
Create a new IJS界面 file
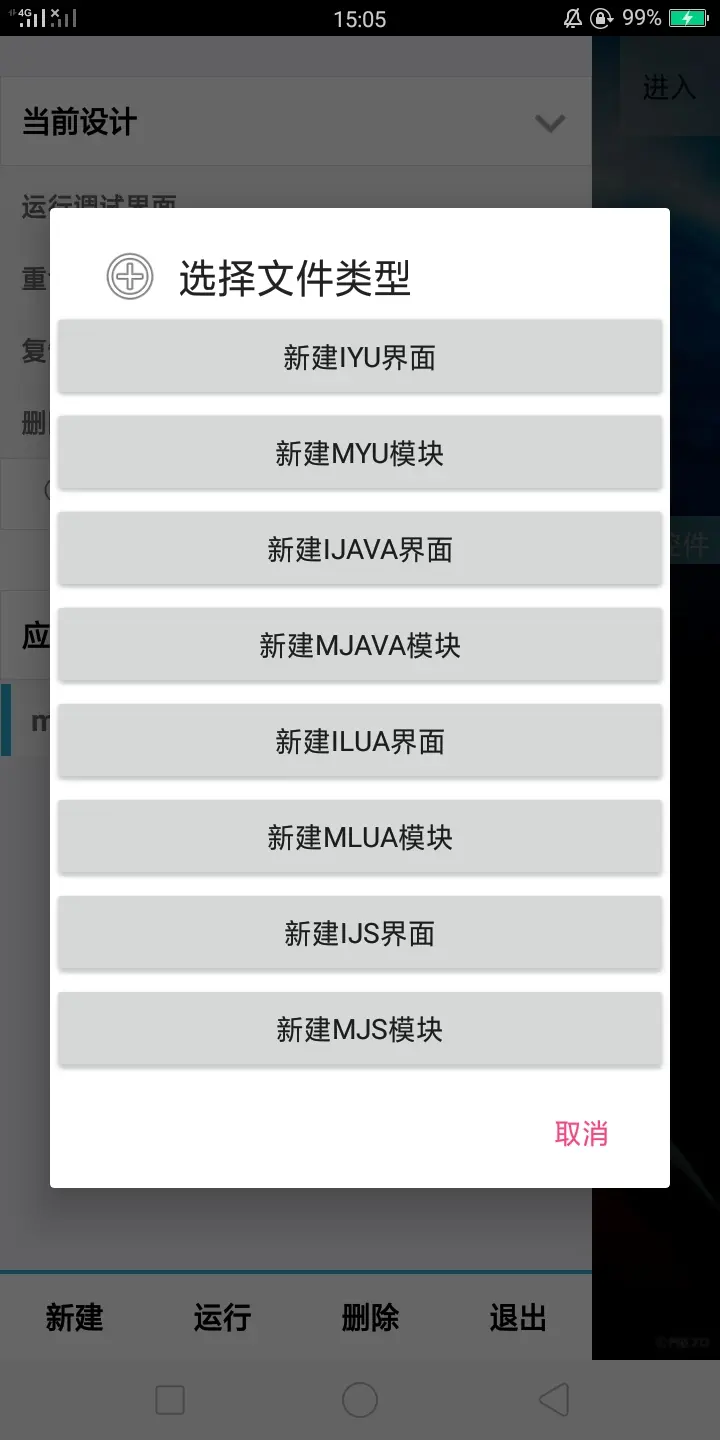click(x=360, y=933)
